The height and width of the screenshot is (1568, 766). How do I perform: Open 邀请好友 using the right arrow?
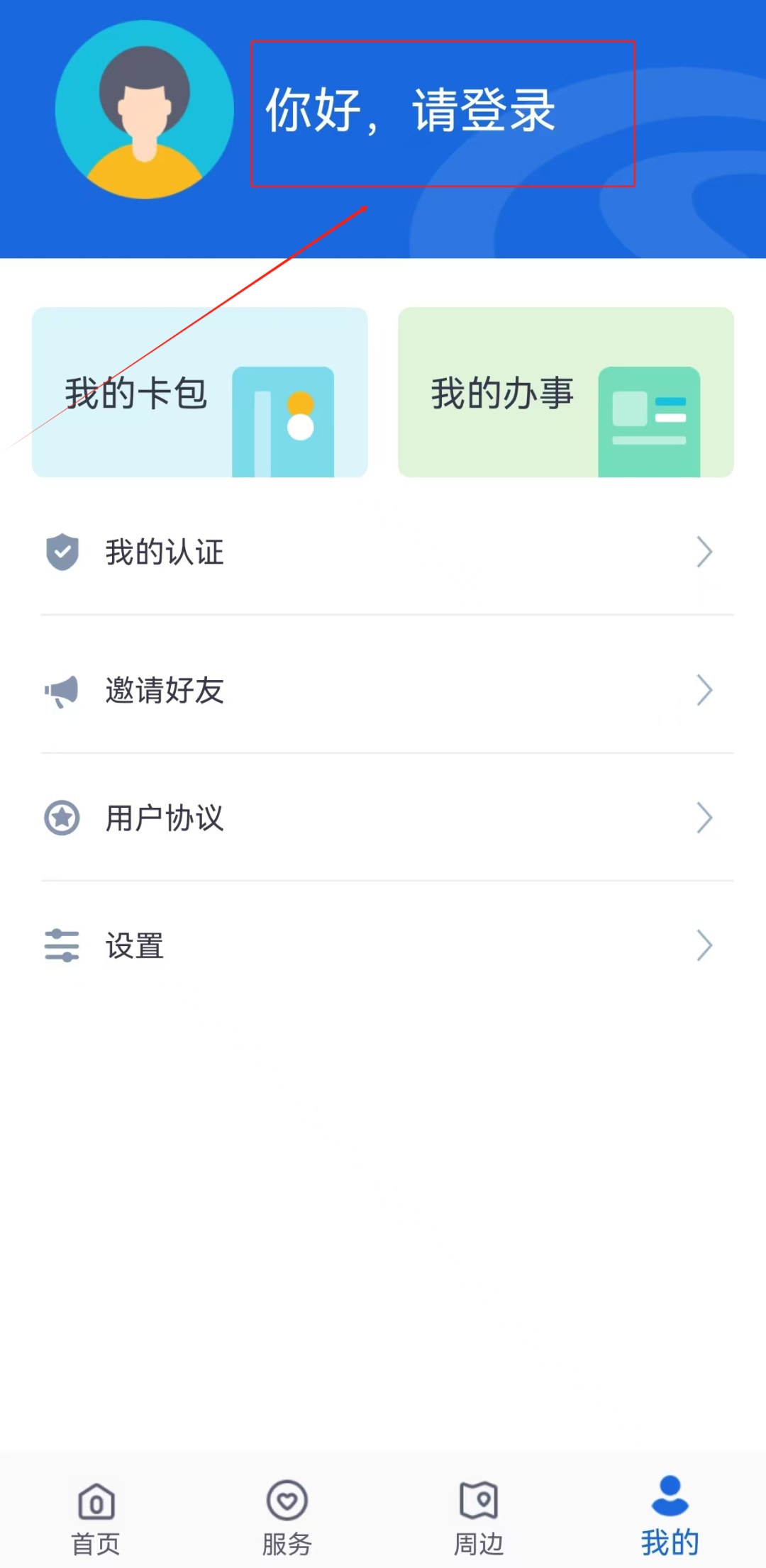(704, 689)
